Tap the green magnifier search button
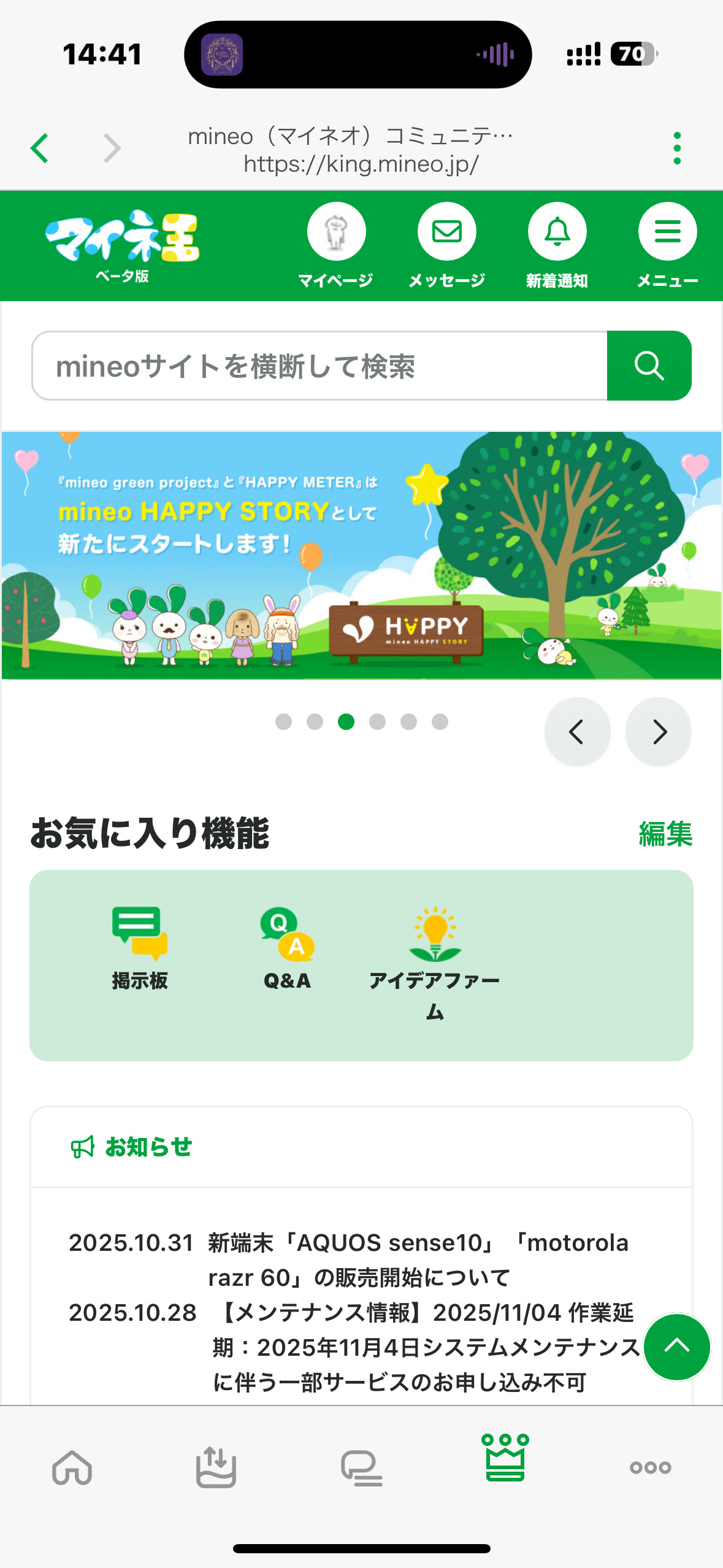This screenshot has height=1568, width=723. [649, 366]
